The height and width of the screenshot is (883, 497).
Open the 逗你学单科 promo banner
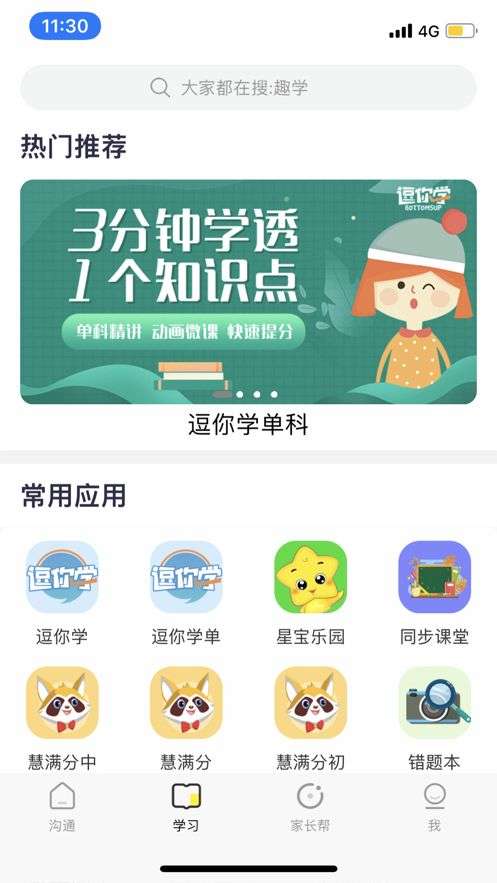[248, 291]
